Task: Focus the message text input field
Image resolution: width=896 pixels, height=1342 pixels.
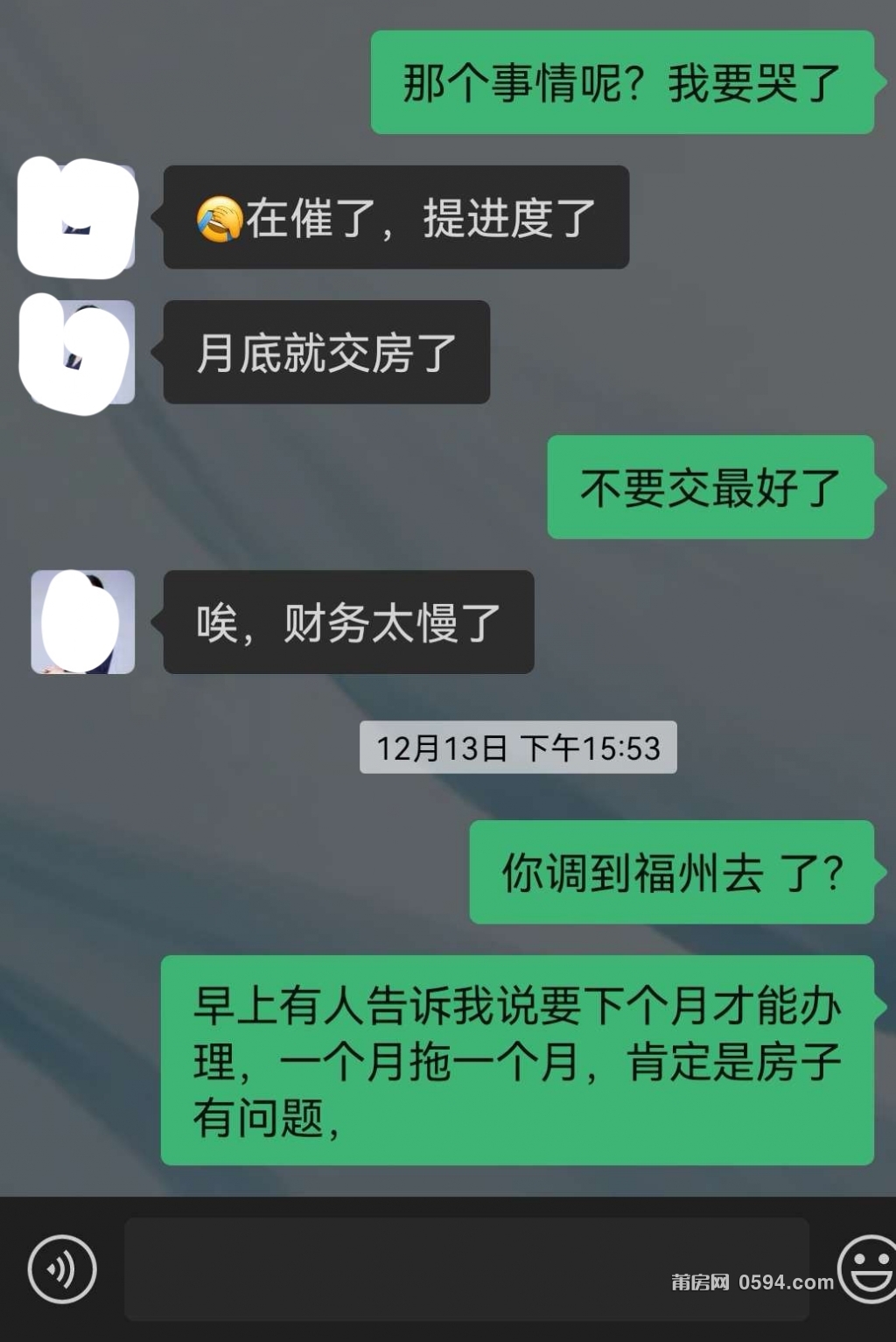Action: tap(465, 1268)
